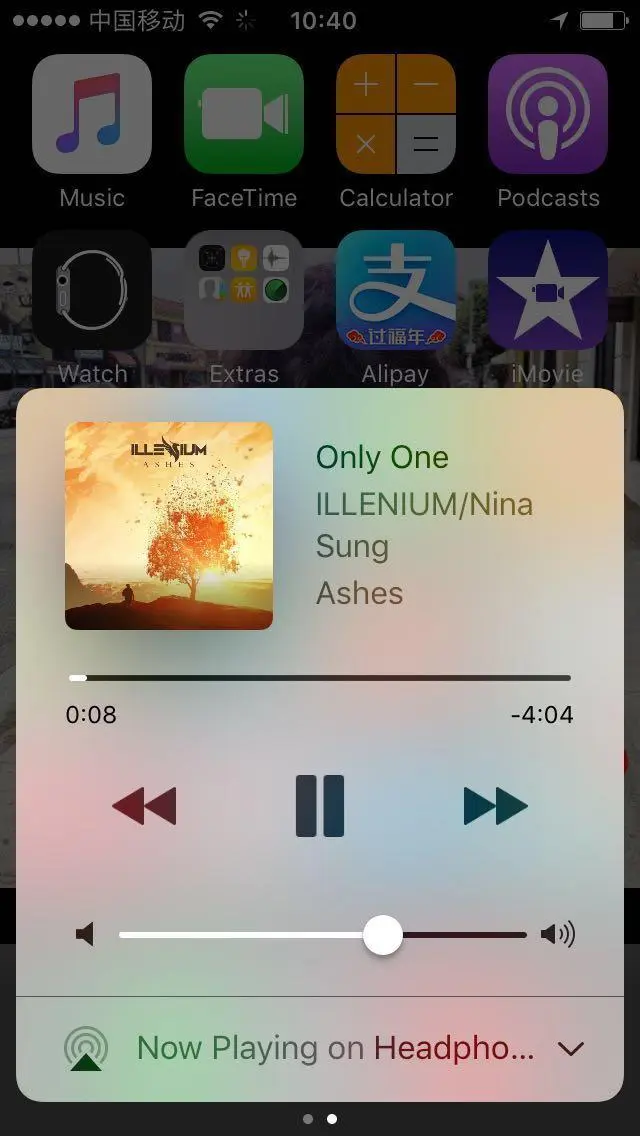Launch the FaceTime app
Viewport: 640px width, 1136px height.
(244, 115)
